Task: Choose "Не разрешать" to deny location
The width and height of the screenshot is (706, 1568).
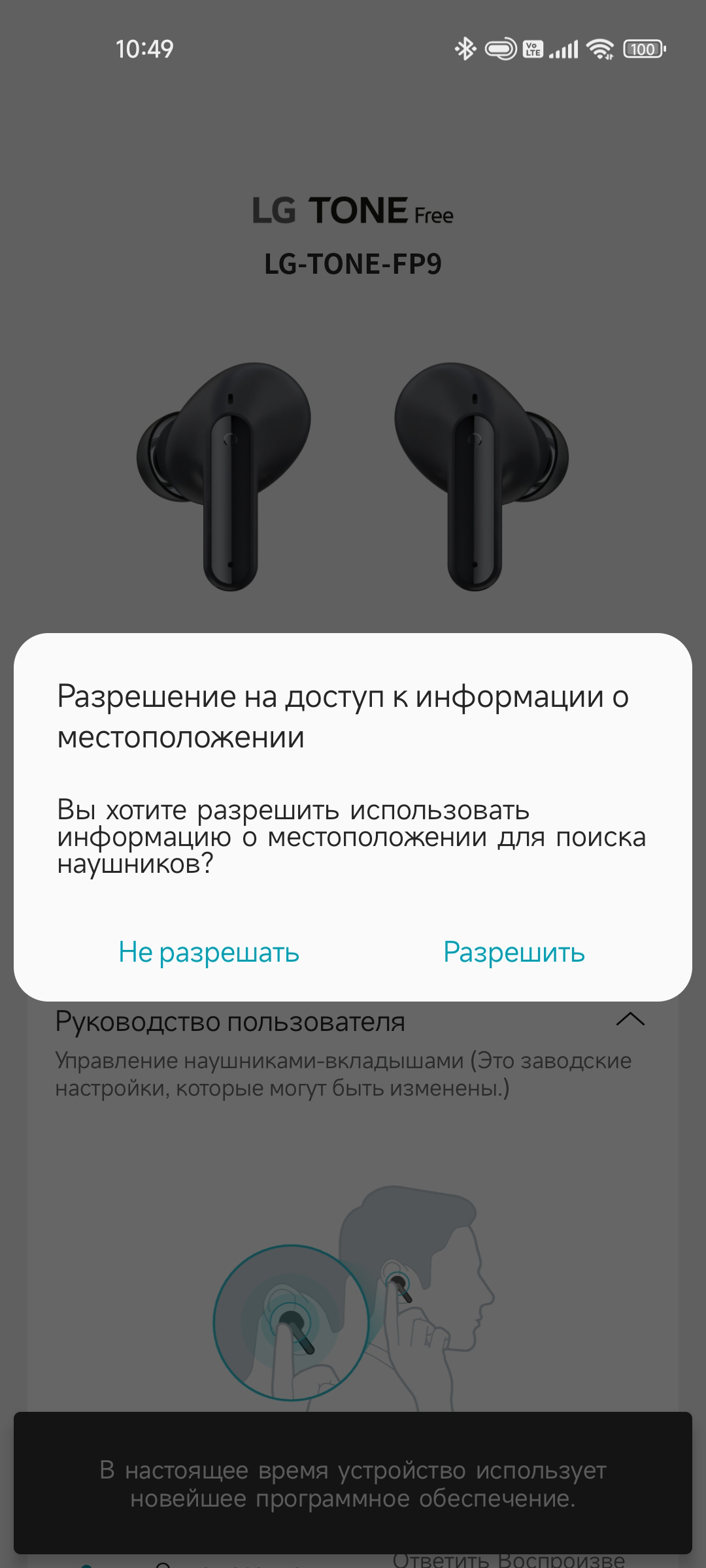Action: coord(209,952)
